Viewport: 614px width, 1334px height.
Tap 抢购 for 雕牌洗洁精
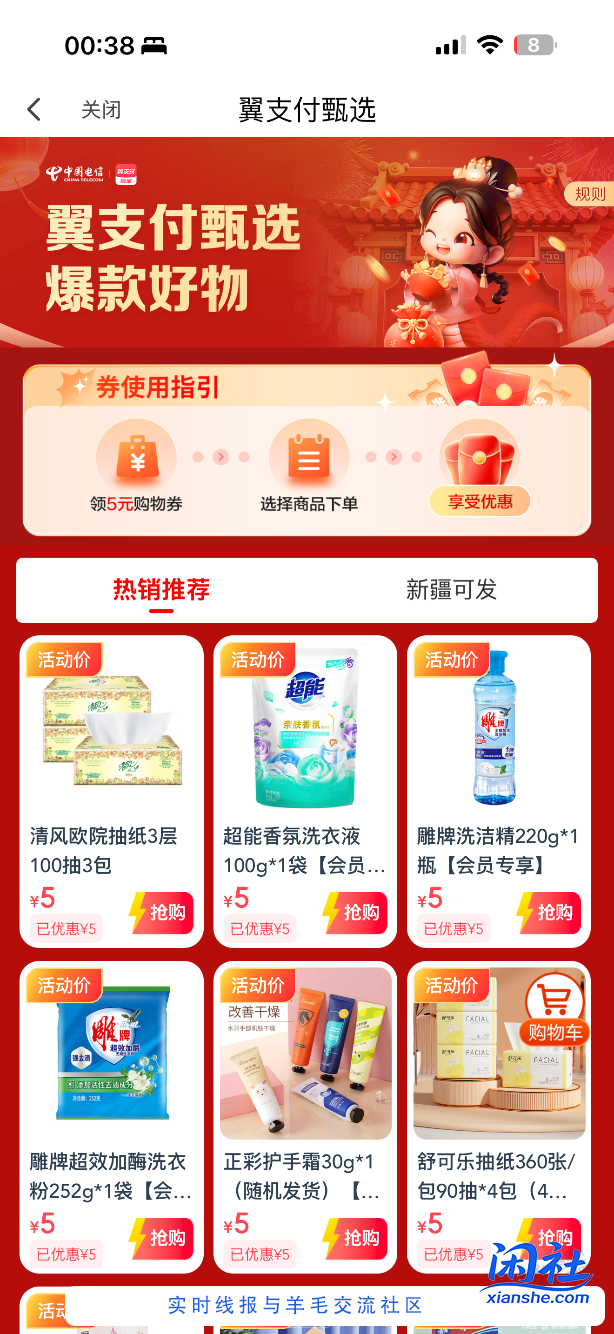(549, 912)
